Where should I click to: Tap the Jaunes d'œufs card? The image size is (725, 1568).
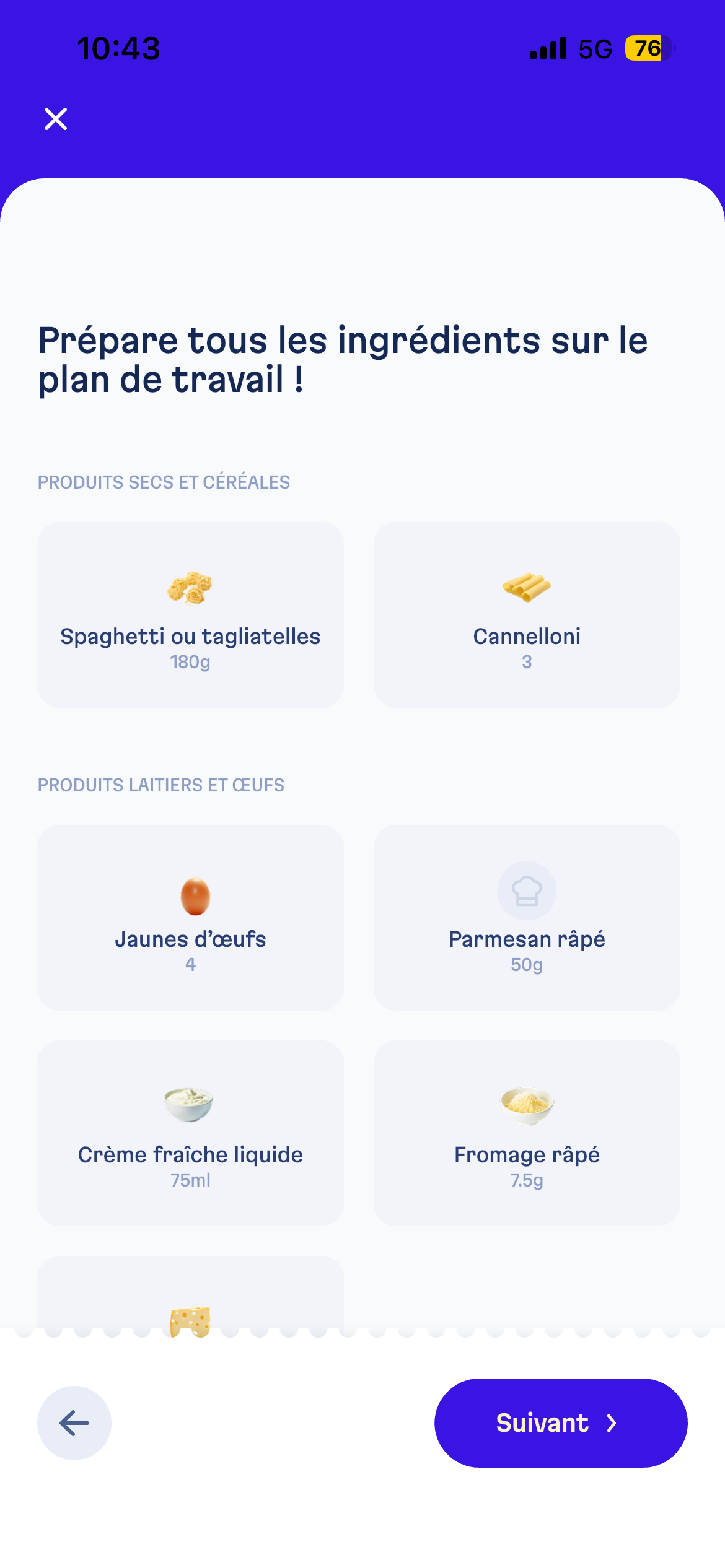tap(190, 917)
